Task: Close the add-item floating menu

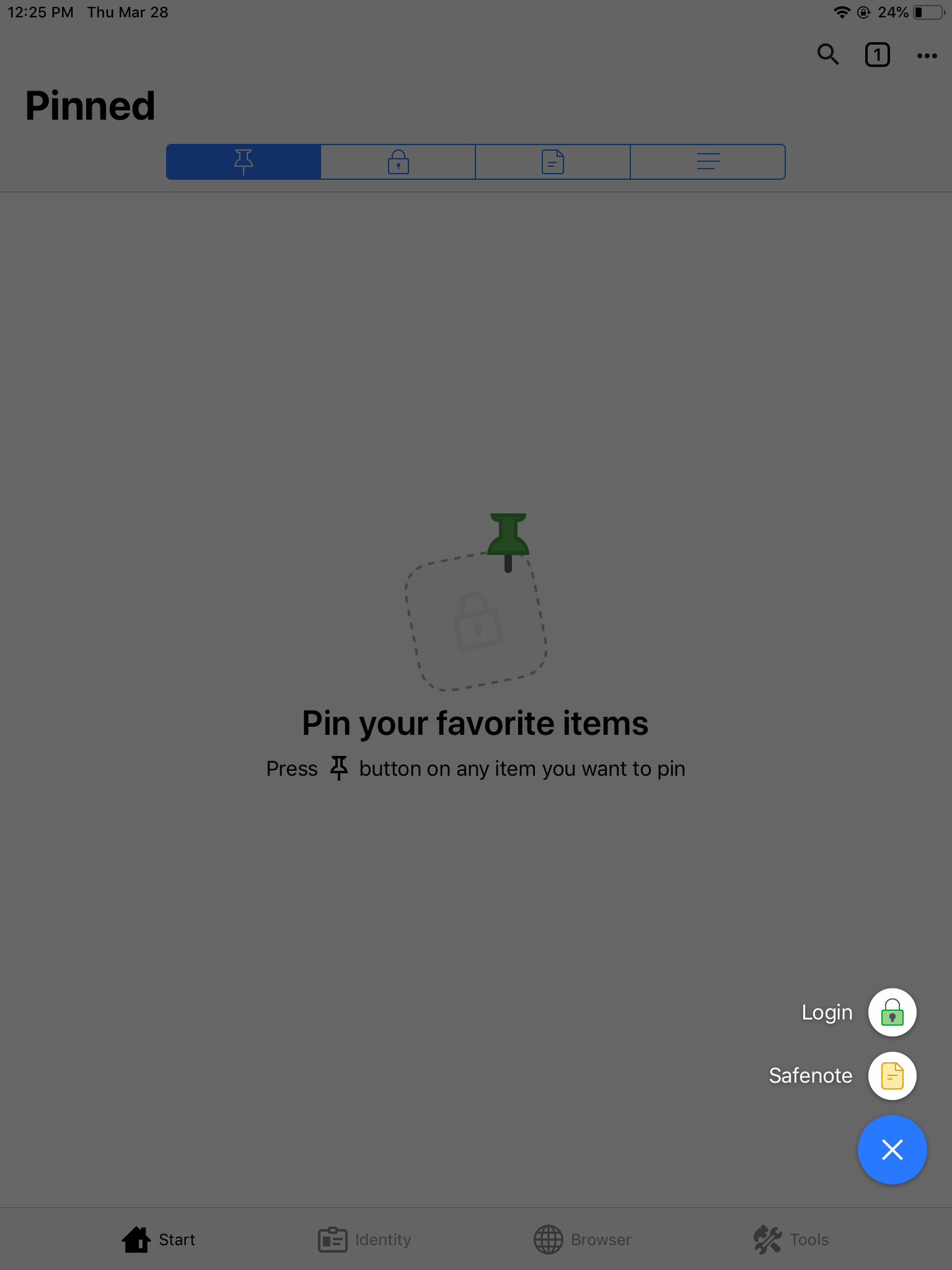Action: pos(892,1150)
